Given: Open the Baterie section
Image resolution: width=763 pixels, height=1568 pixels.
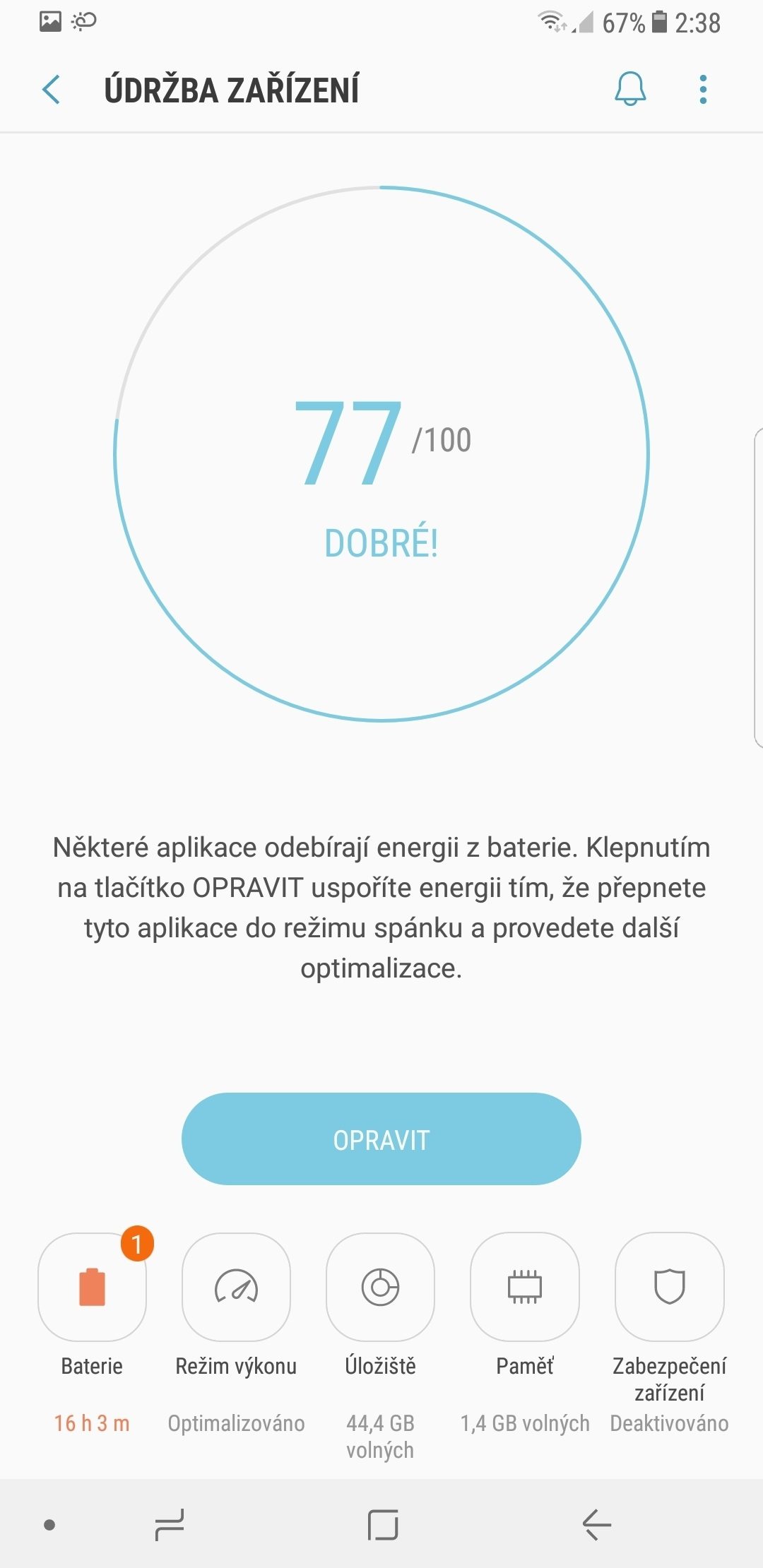Looking at the screenshot, I should (92, 1287).
